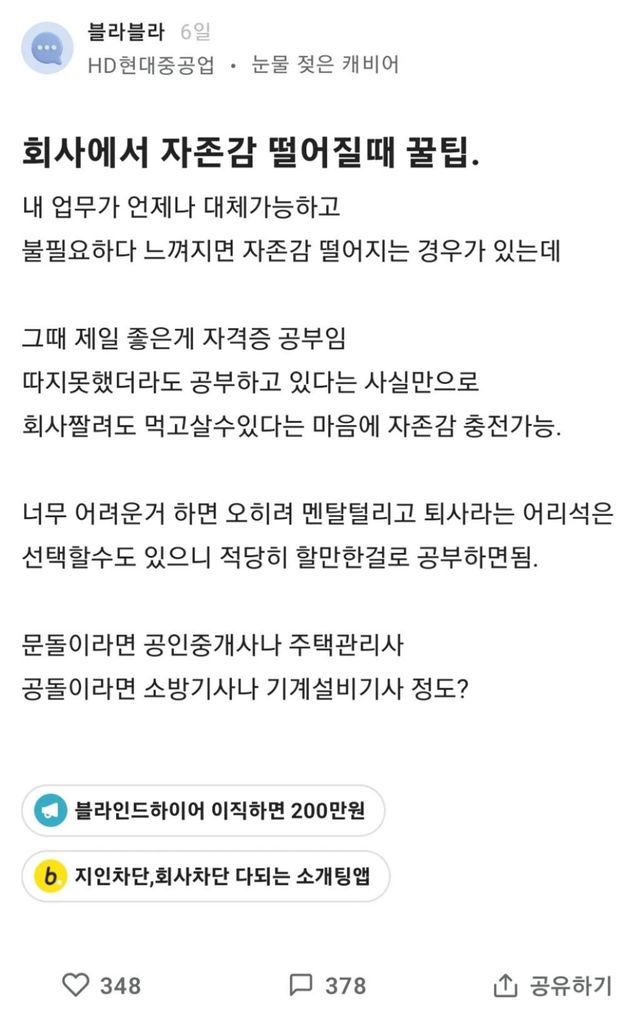
Task: Open the 지인차단,회사차단 소개팅앱 promotion chip
Action: pyautogui.click(x=205, y=876)
